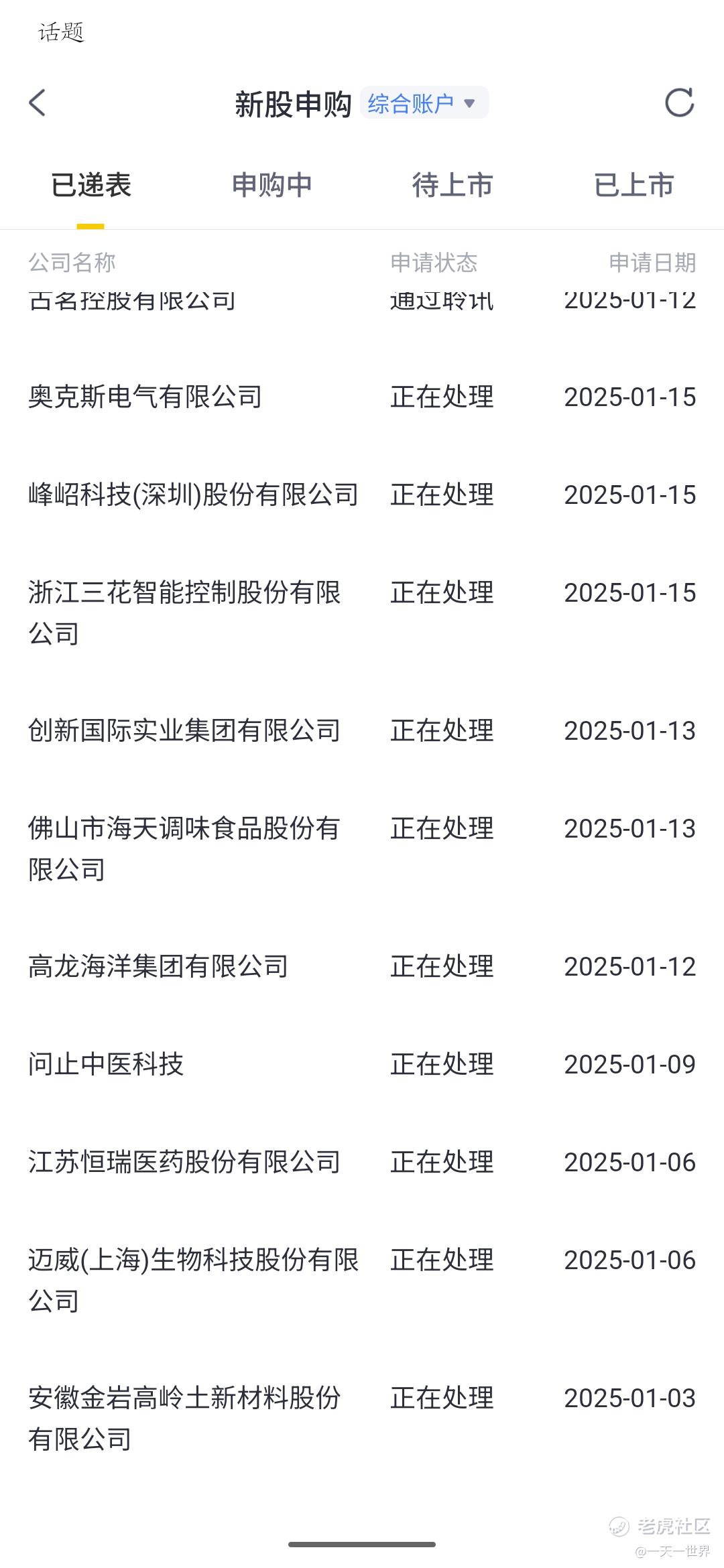Open 迈威(上海)生物科技股份有限公司 entry
The image size is (724, 1568).
(362, 1280)
